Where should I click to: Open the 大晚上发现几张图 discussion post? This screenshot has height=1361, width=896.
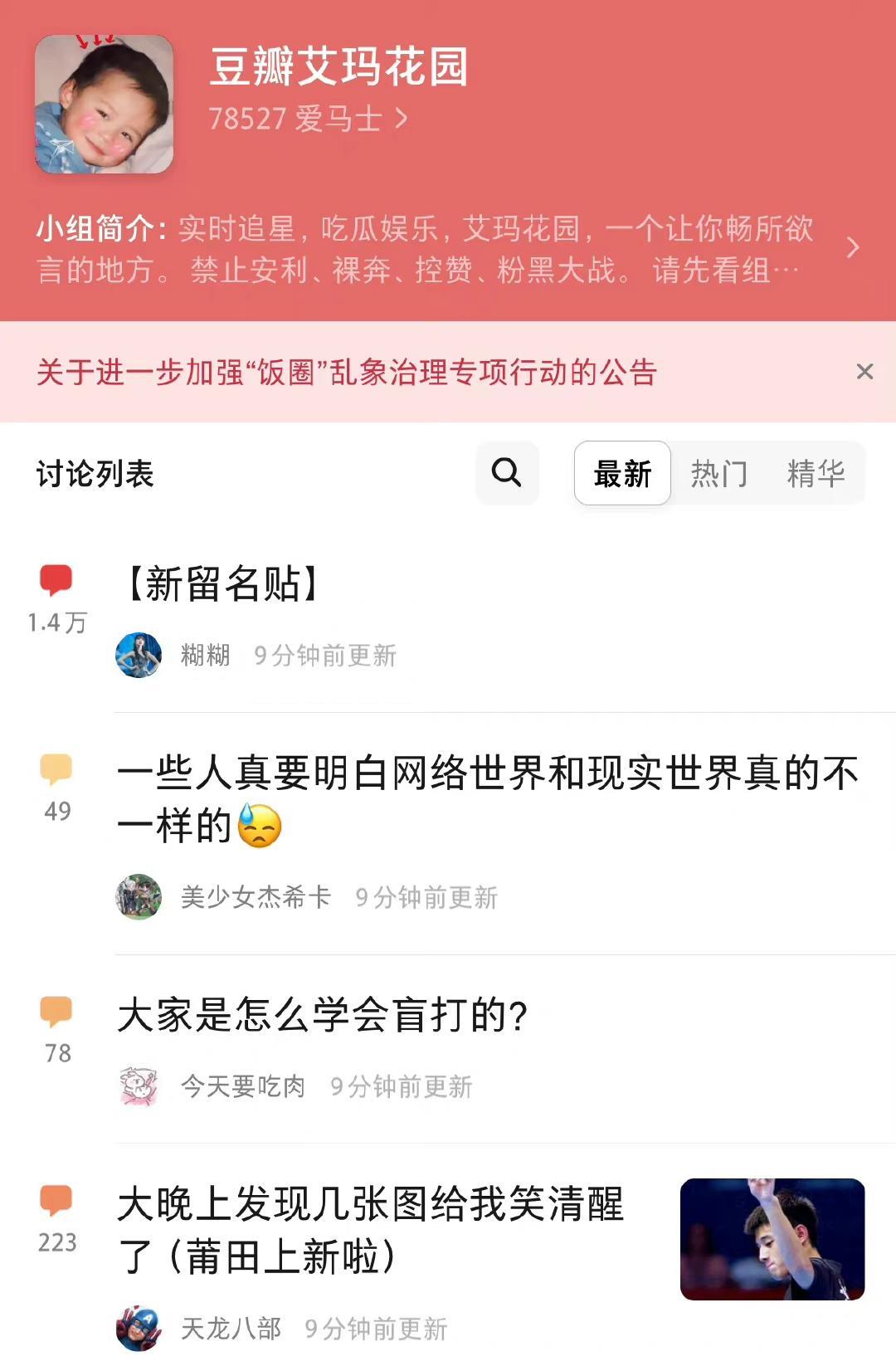[371, 1229]
